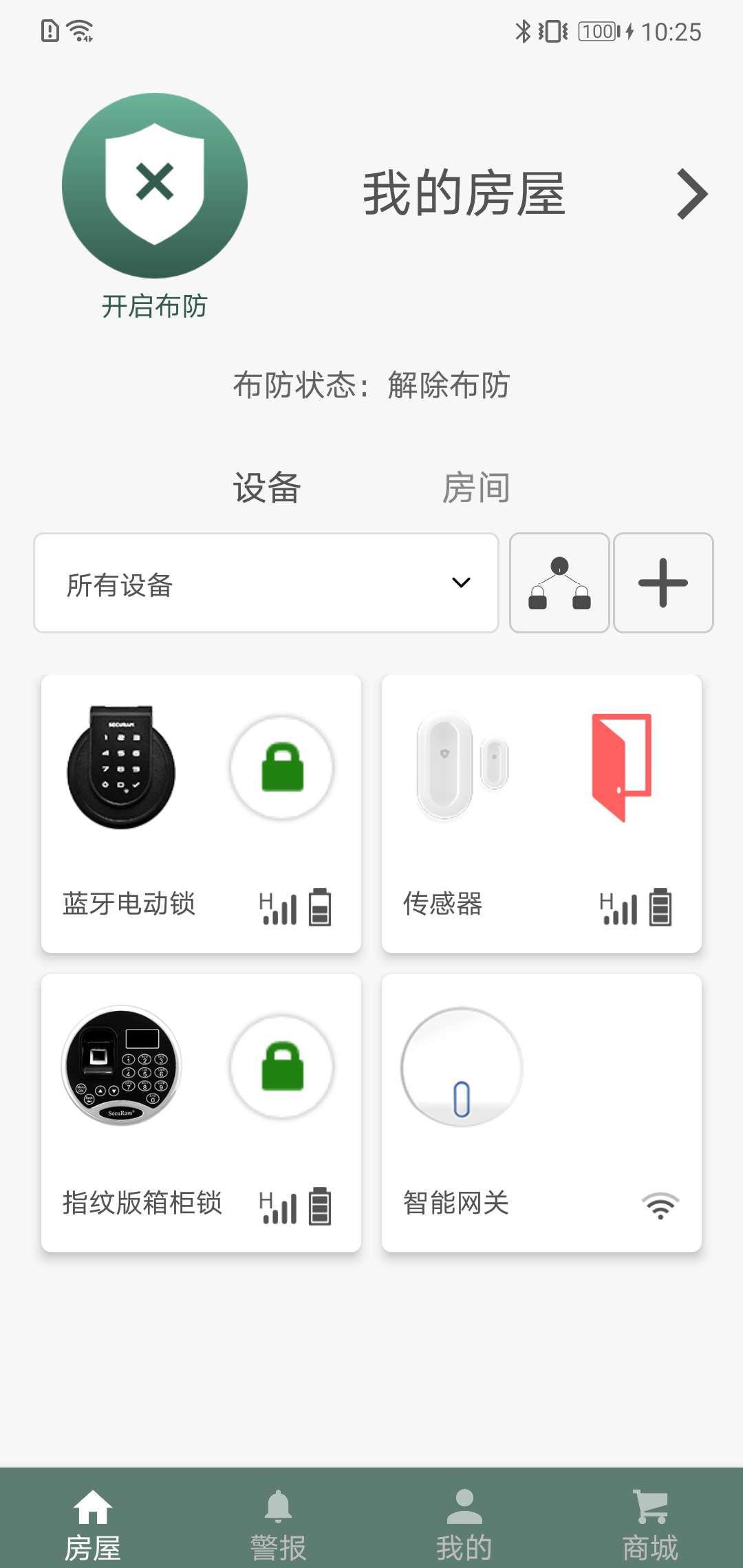The width and height of the screenshot is (743, 1568).
Task: Expand the 所有设备 dropdown
Action: coord(266,582)
